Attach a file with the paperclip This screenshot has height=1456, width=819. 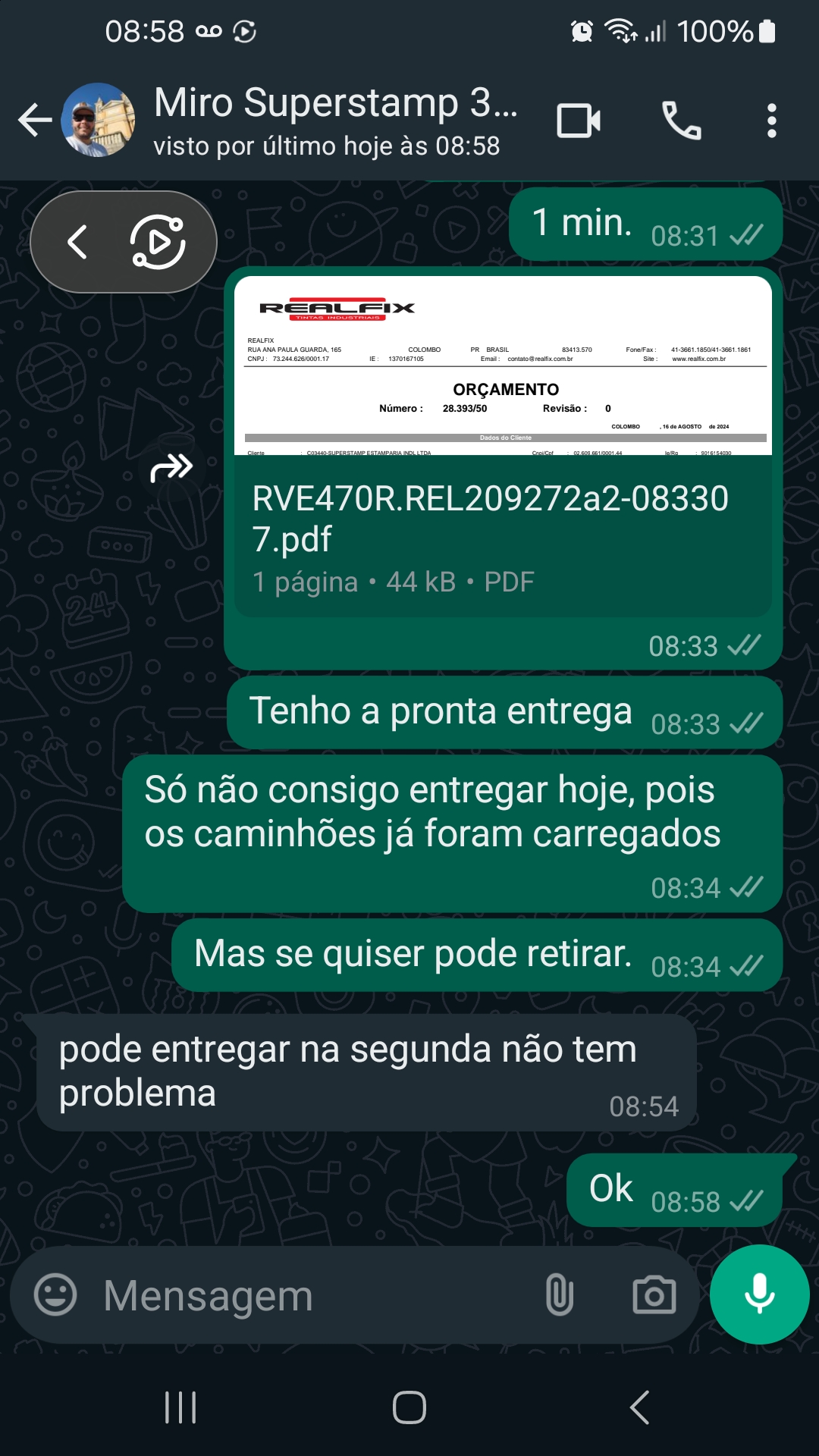559,1295
